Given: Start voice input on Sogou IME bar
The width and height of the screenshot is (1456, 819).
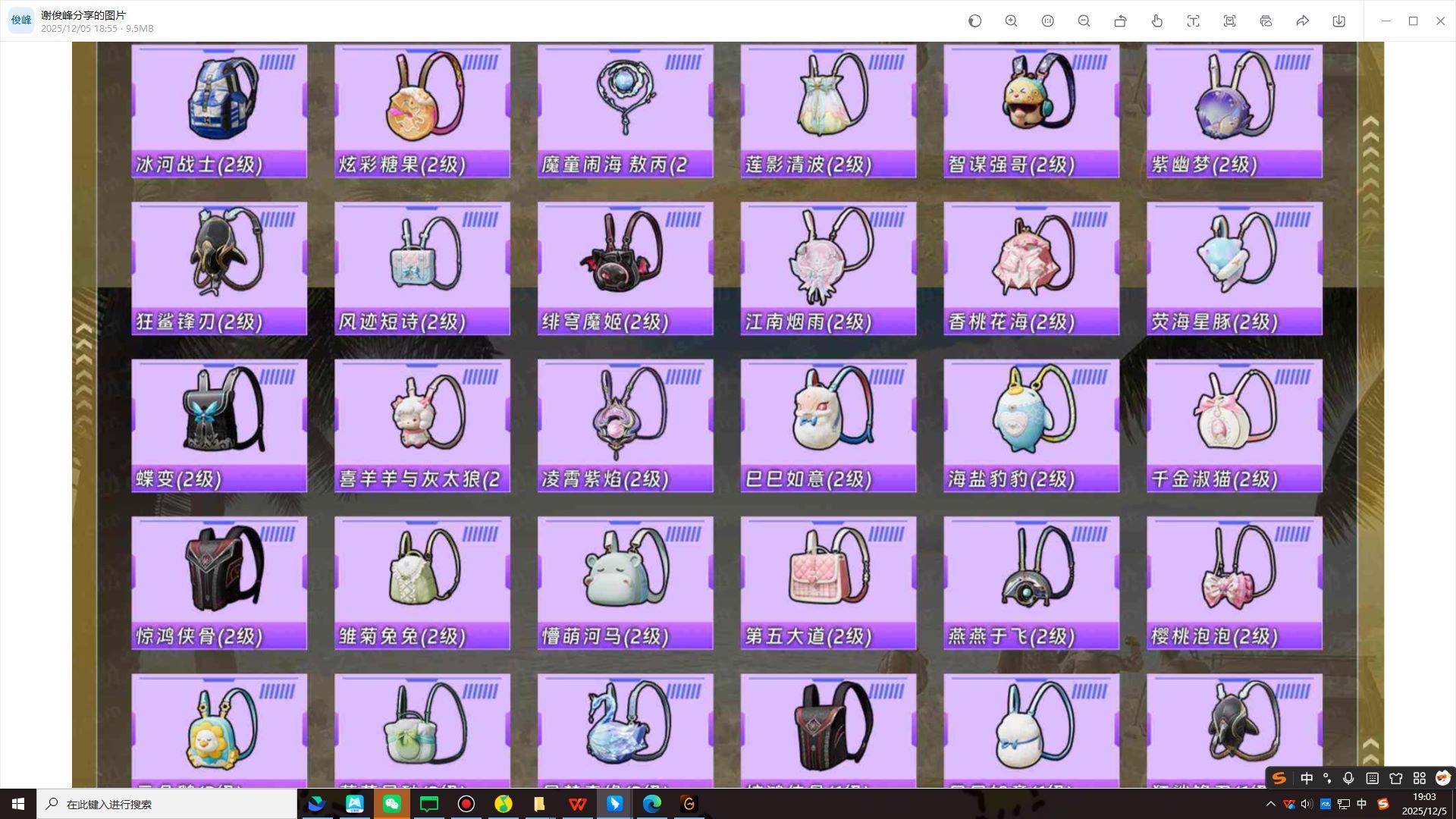Looking at the screenshot, I should coord(1348,778).
